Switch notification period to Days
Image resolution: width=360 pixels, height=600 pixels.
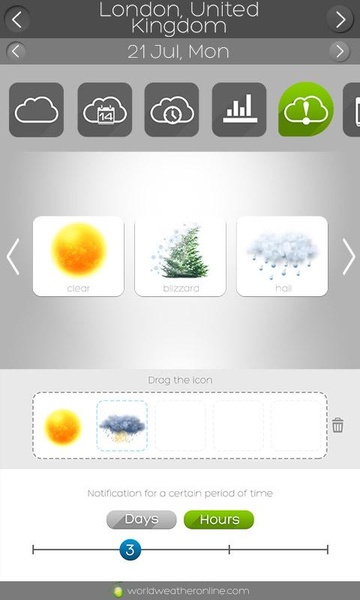(x=142, y=520)
